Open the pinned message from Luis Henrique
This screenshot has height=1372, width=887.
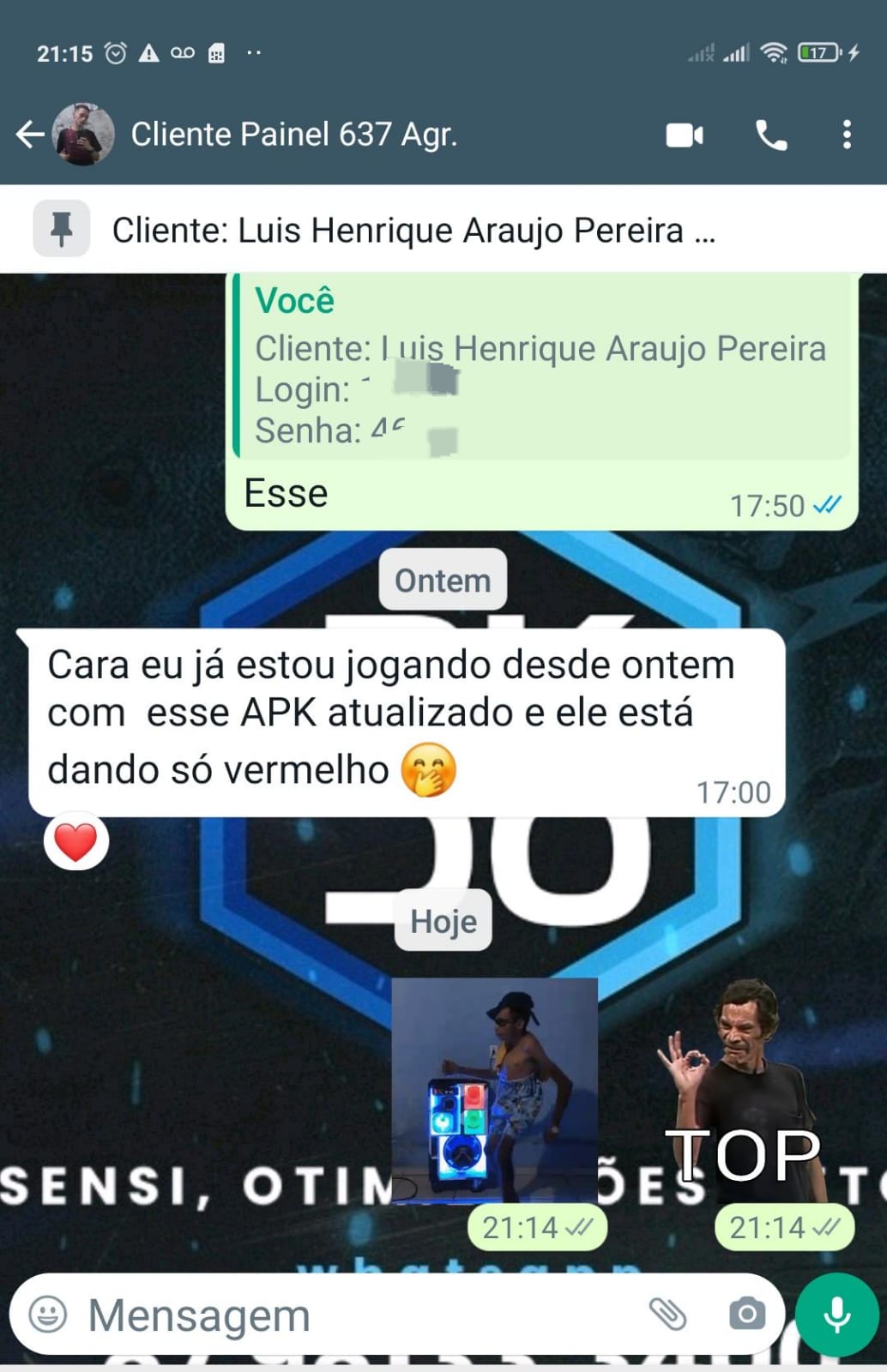click(x=412, y=229)
